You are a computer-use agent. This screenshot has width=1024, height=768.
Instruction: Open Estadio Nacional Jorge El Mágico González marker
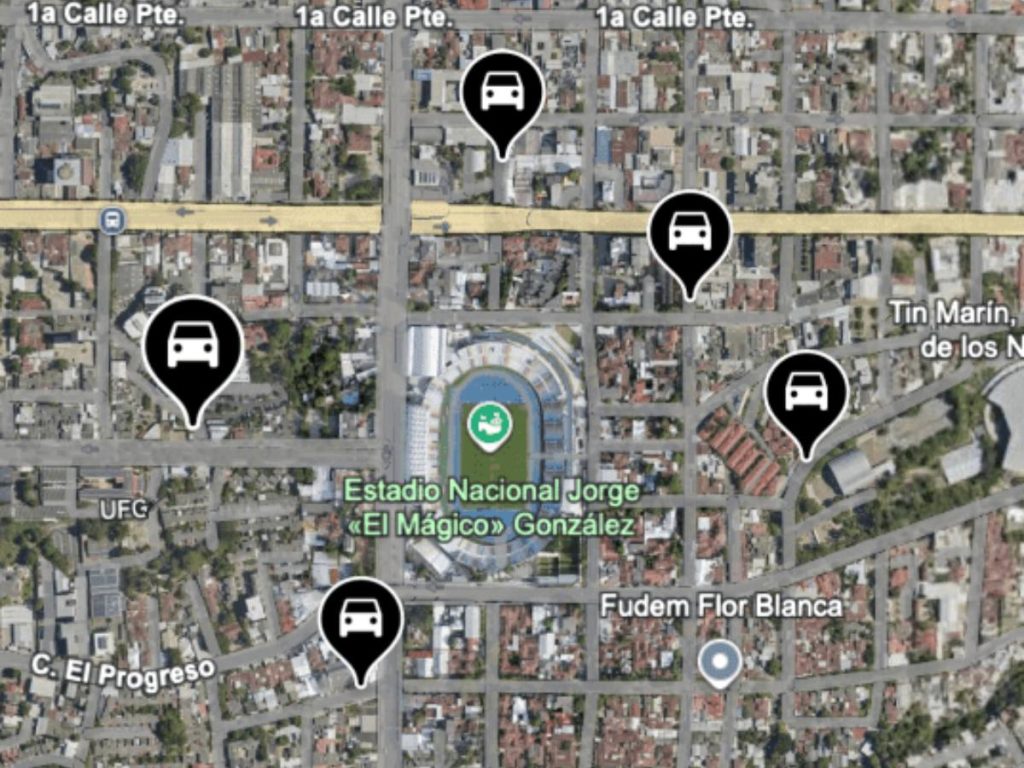pos(490,424)
